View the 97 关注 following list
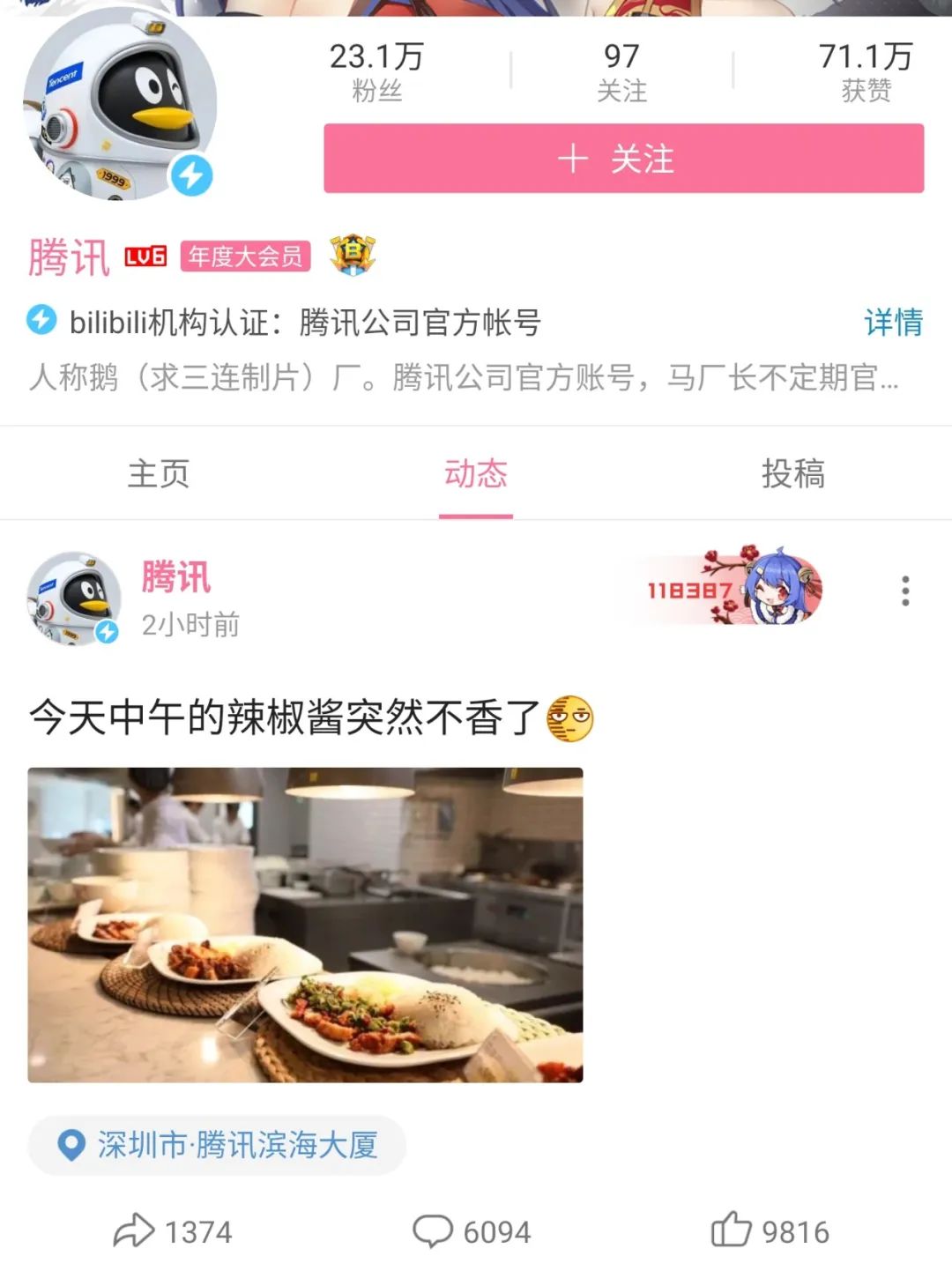This screenshot has height=1271, width=952. pos(621,71)
